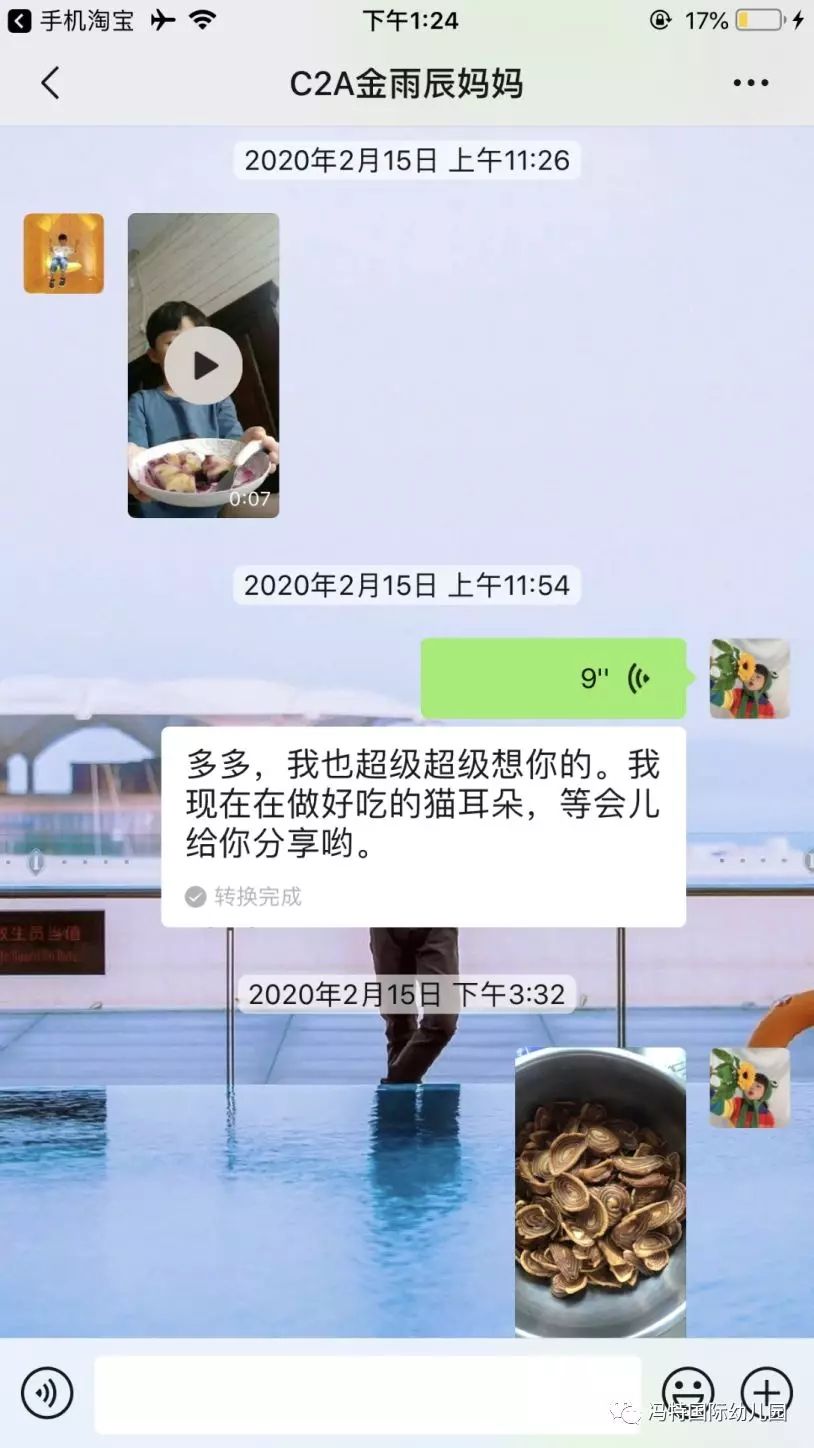The image size is (814, 1448).
Task: Tap the sender's avatar beside the video
Action: pyautogui.click(x=64, y=253)
